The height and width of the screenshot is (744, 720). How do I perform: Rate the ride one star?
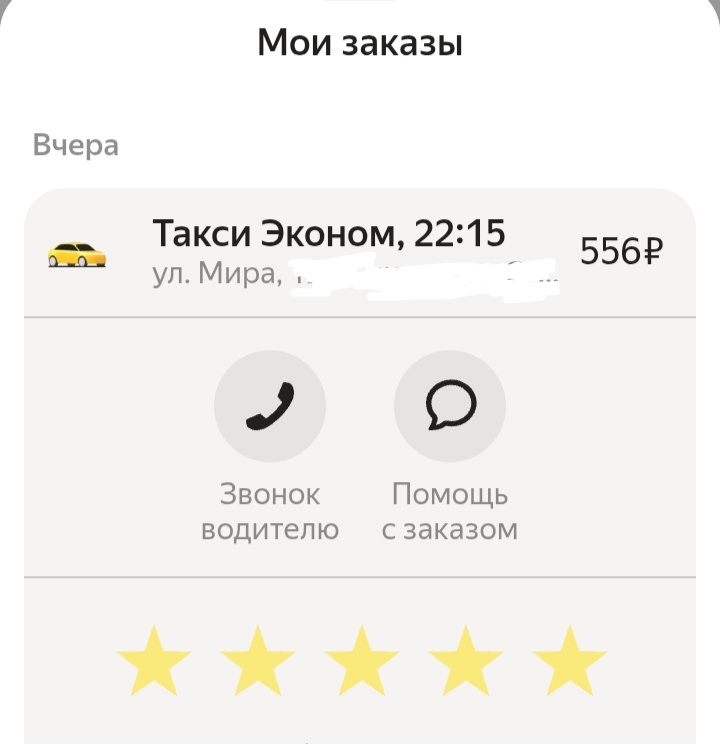point(154,661)
